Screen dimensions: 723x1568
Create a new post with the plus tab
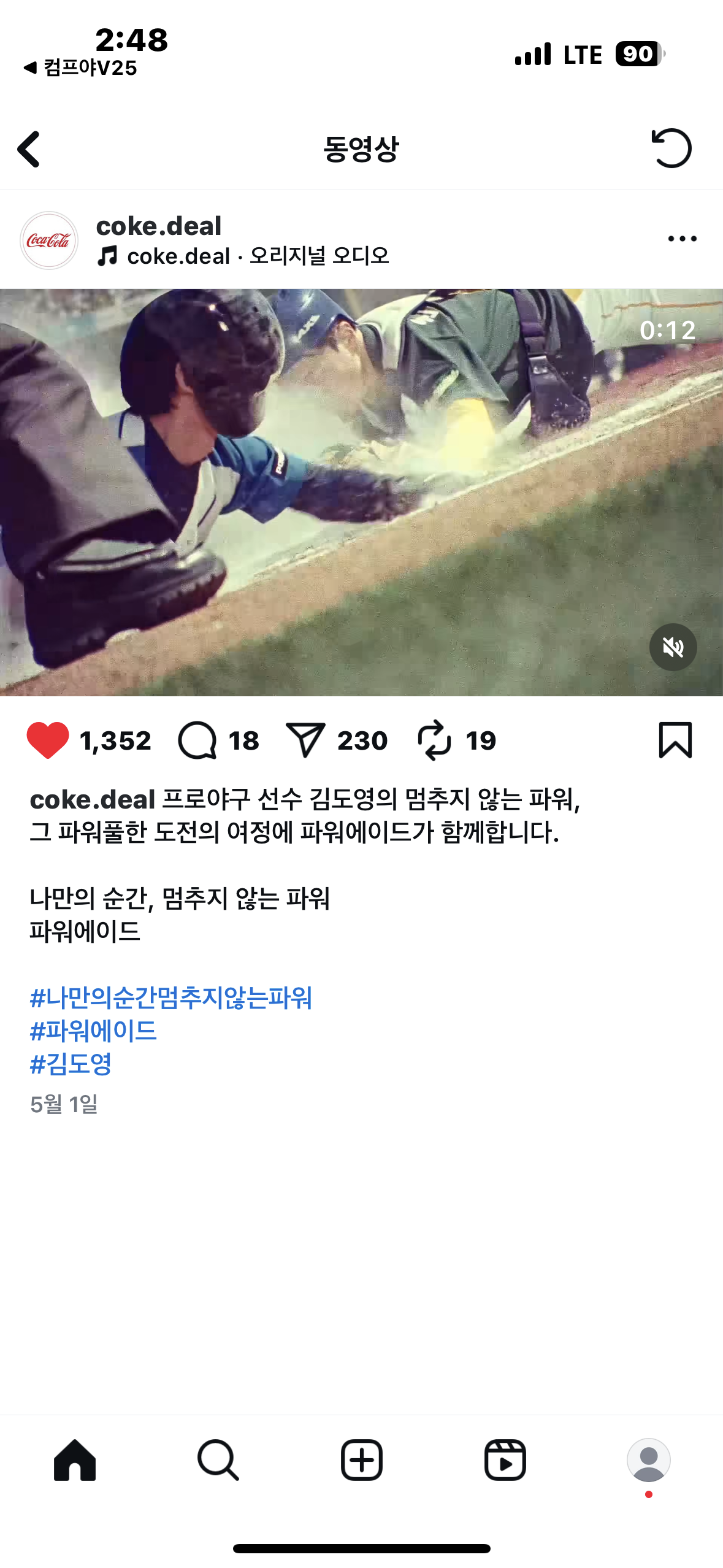point(362,1460)
